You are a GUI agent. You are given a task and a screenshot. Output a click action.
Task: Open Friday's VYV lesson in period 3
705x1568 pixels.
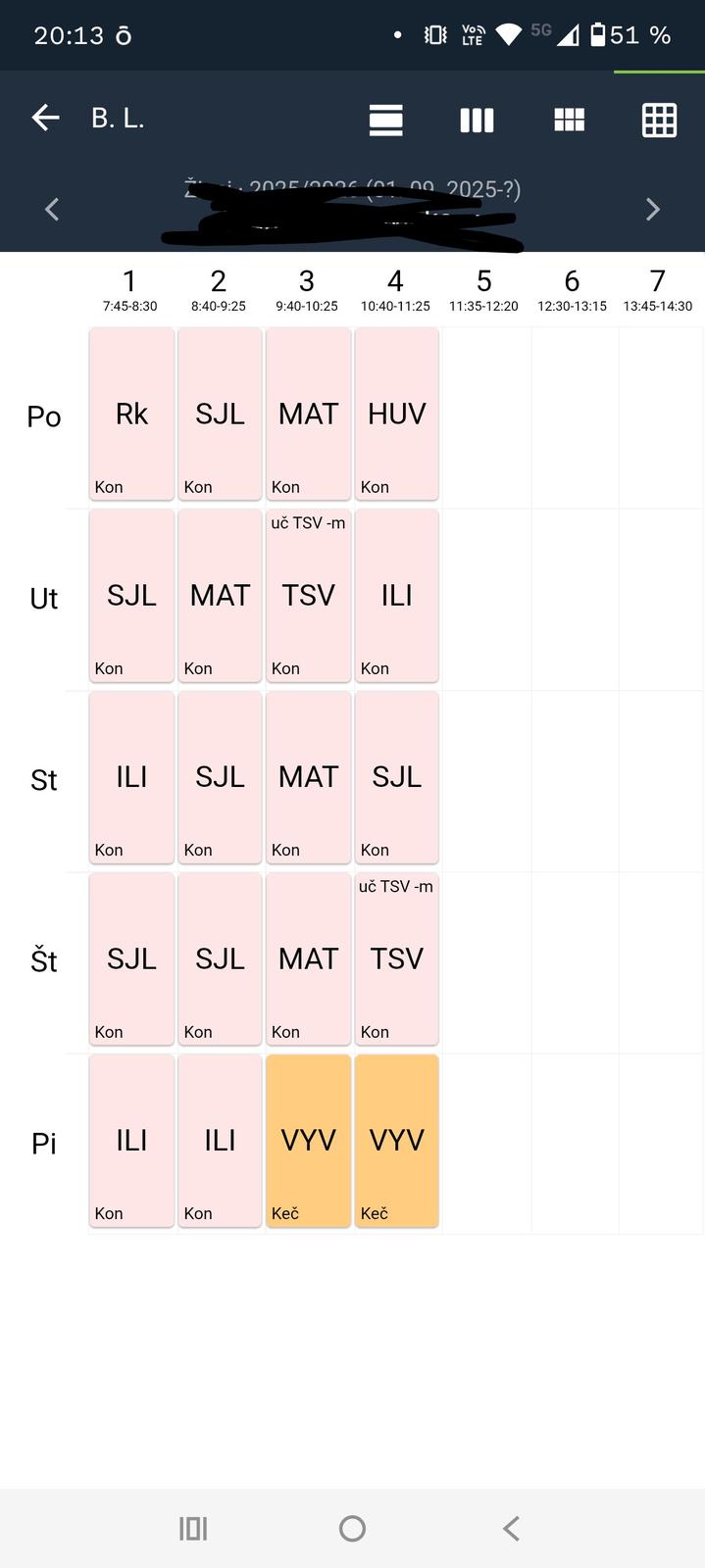point(308,1140)
